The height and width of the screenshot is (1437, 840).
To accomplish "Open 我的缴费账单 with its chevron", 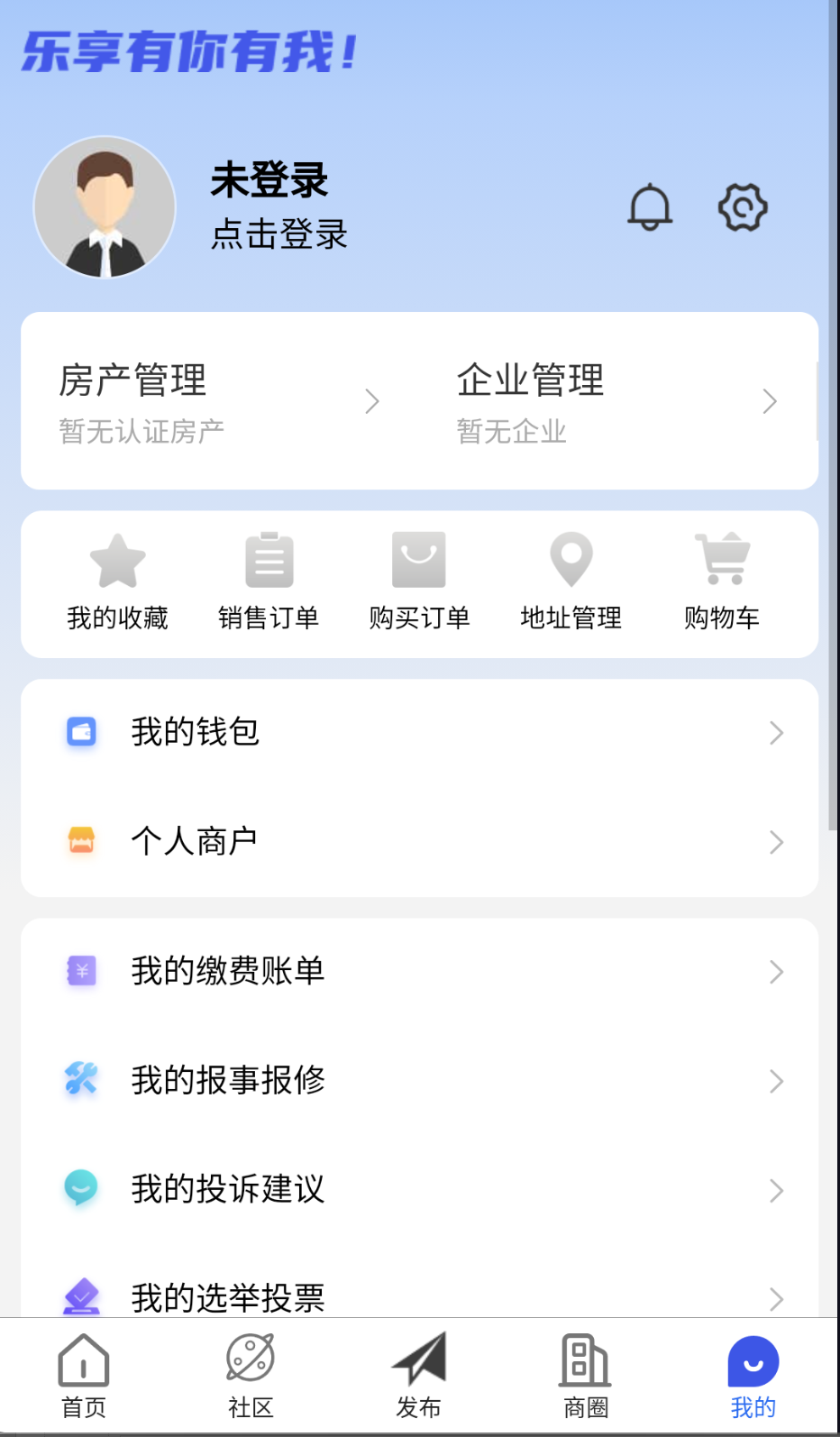I will [x=776, y=971].
